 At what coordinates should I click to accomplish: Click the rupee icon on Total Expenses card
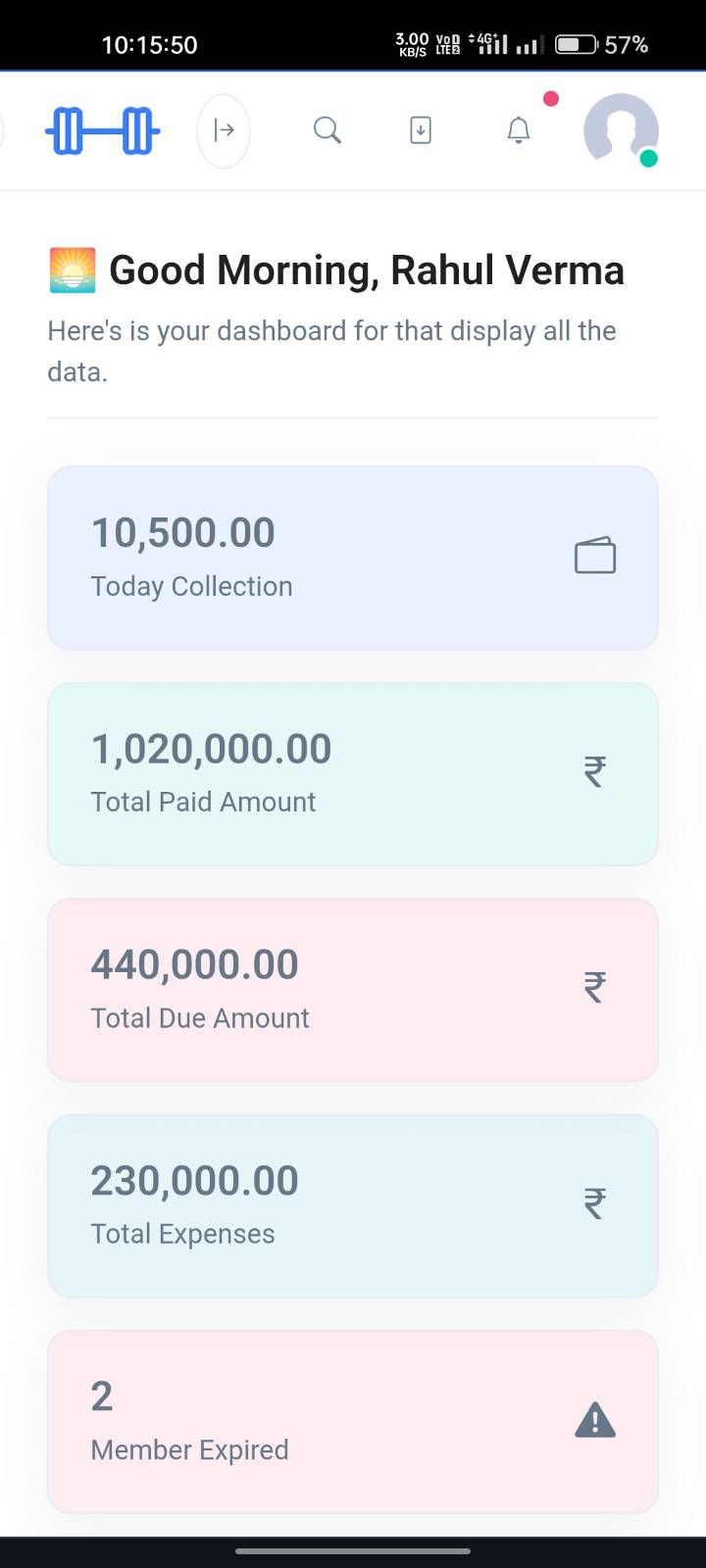point(594,1205)
